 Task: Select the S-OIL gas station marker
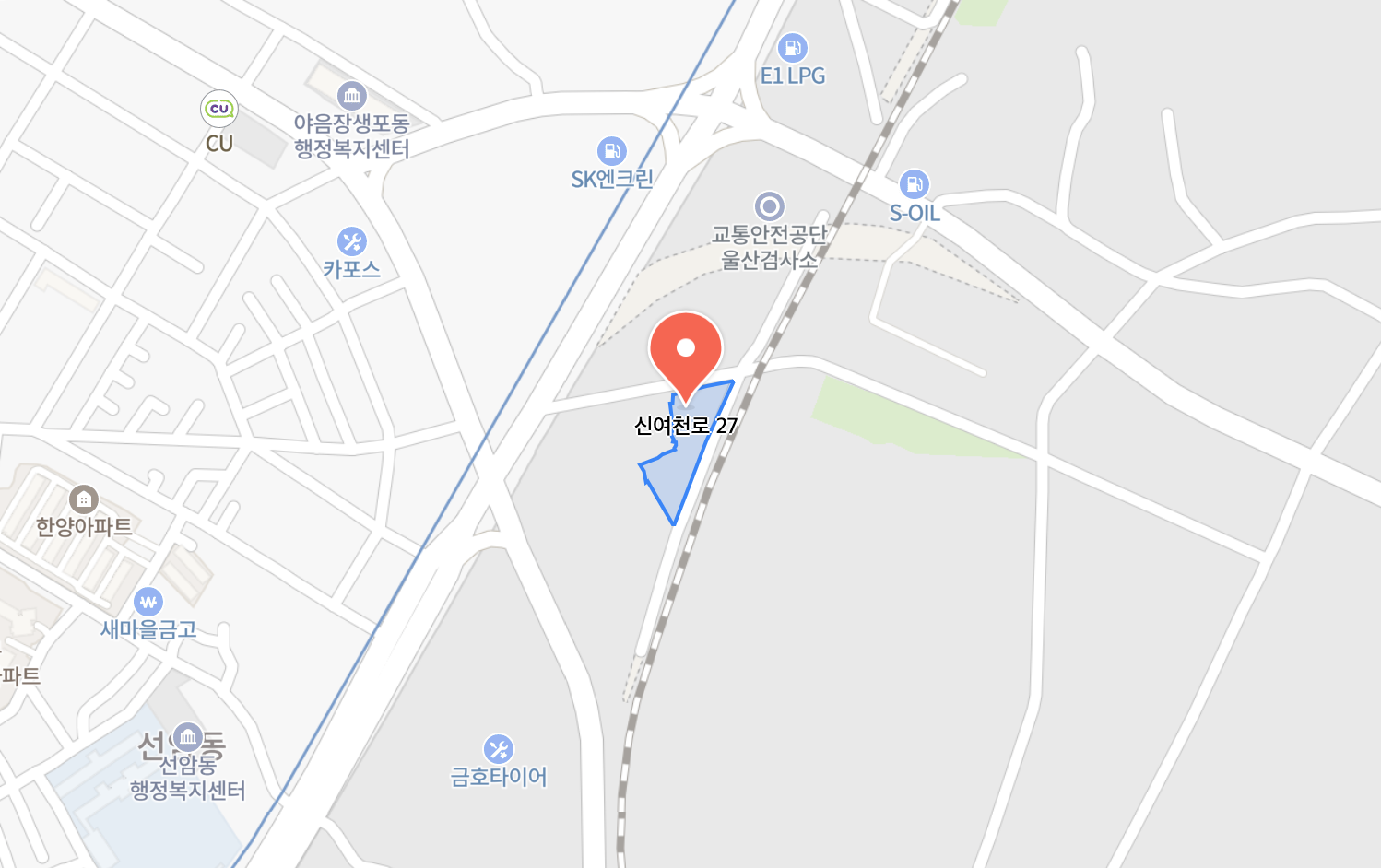(x=914, y=184)
